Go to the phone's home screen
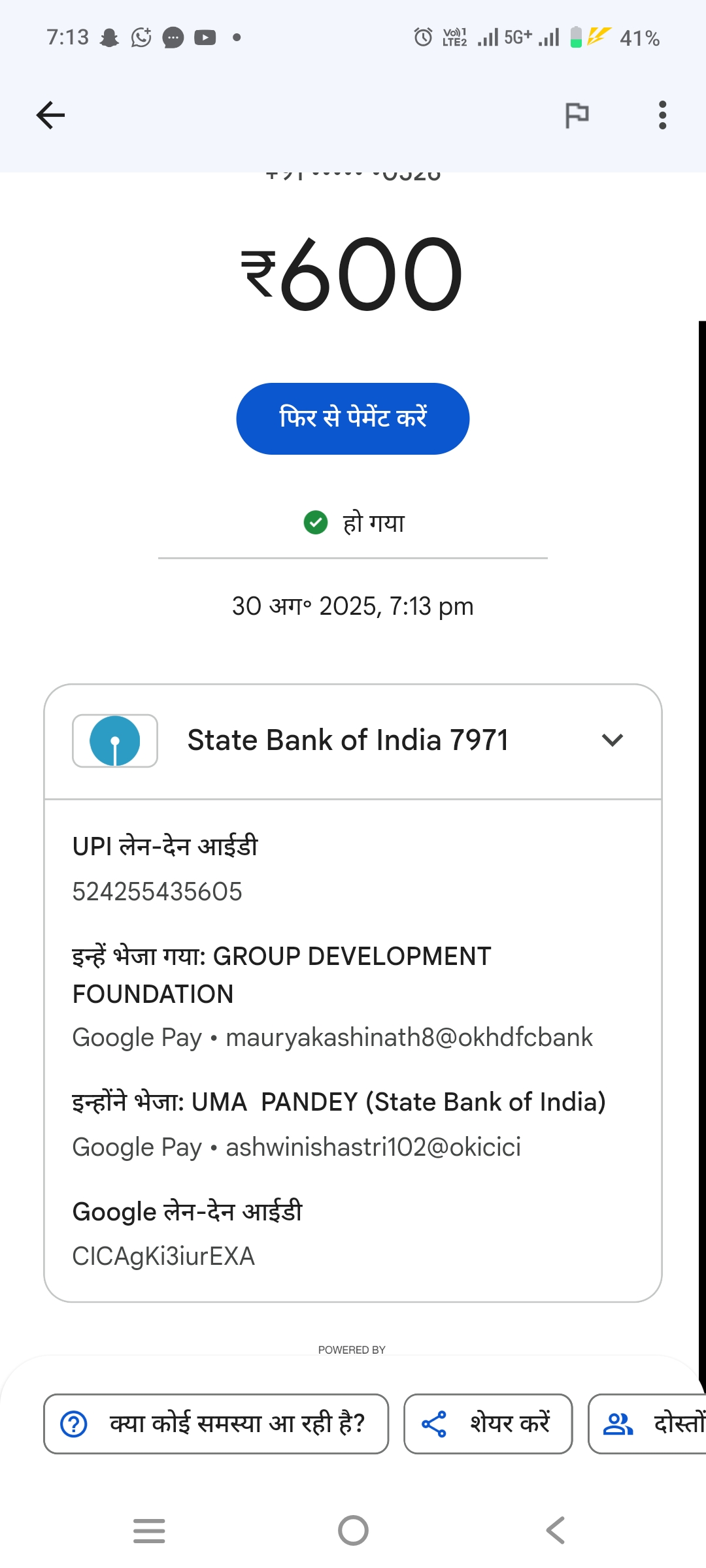 (353, 1530)
